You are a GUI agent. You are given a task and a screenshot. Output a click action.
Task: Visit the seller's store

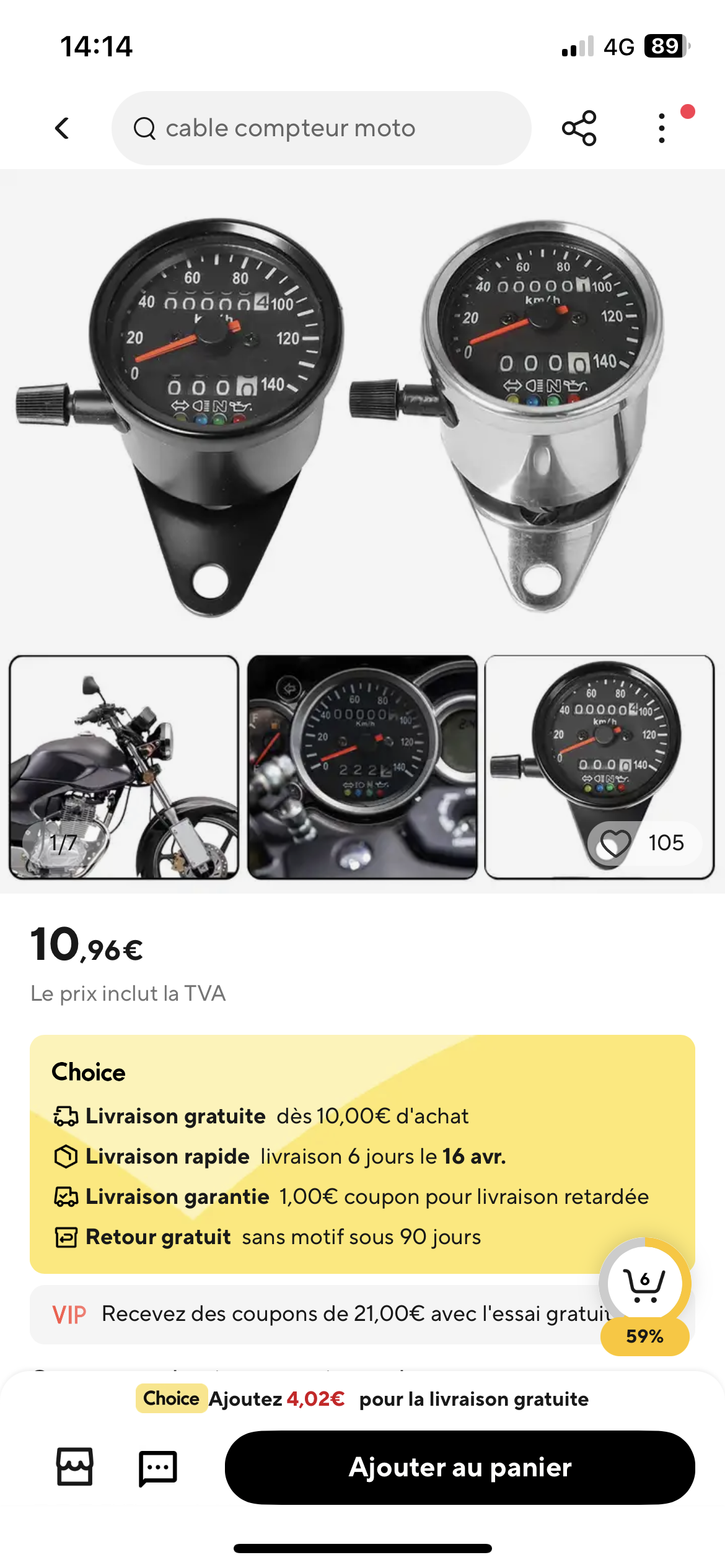(x=75, y=1467)
